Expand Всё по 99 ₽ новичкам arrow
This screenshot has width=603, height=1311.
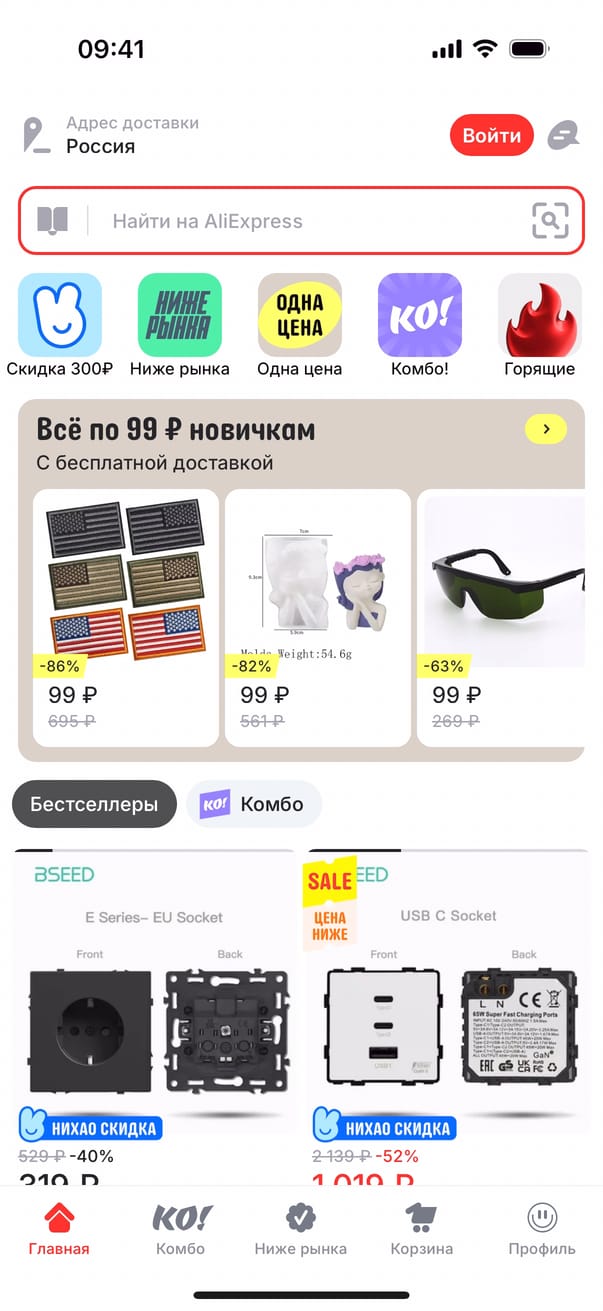(546, 430)
